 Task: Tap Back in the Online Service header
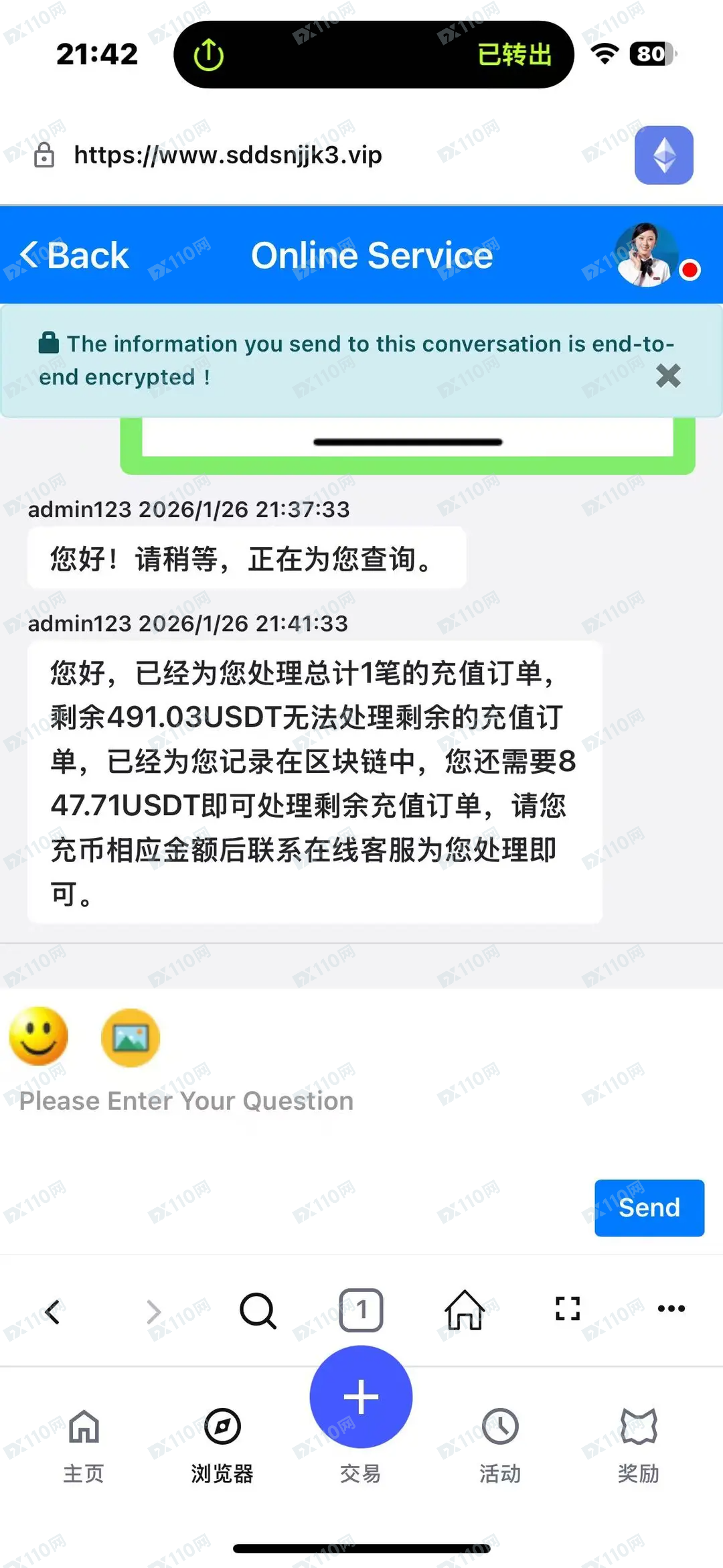point(75,255)
